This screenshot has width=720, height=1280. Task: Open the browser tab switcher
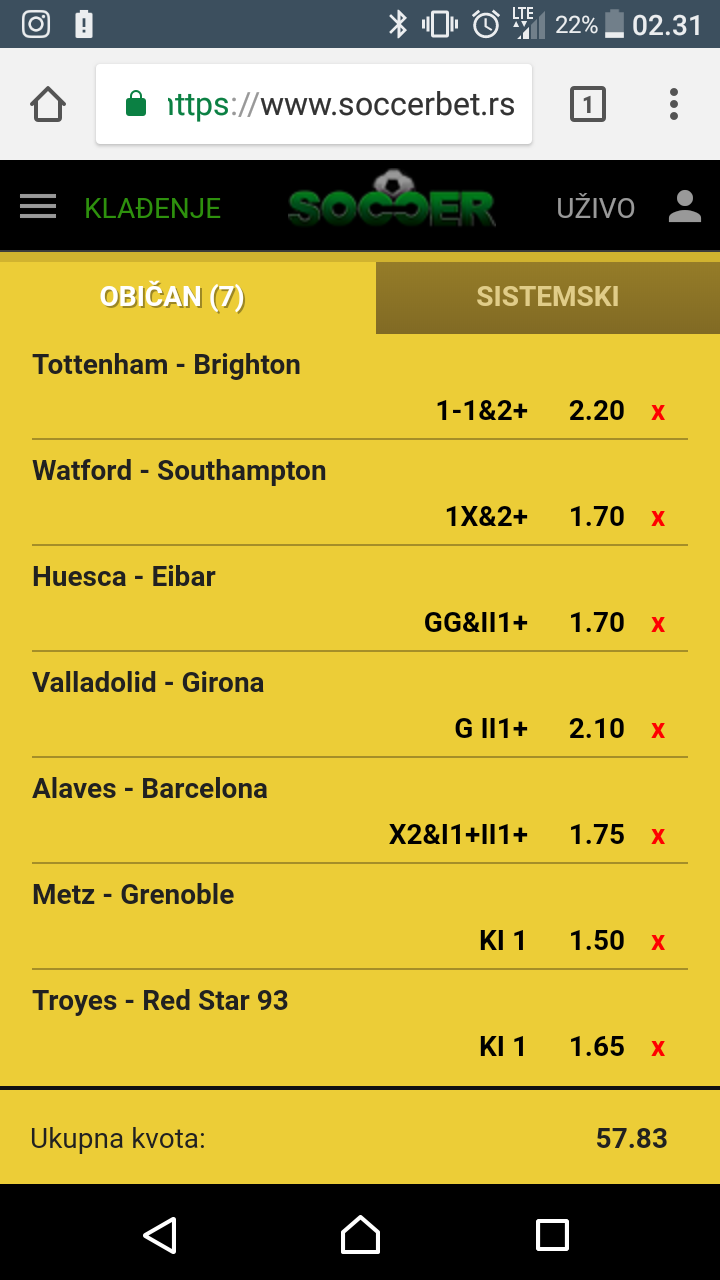(x=588, y=104)
